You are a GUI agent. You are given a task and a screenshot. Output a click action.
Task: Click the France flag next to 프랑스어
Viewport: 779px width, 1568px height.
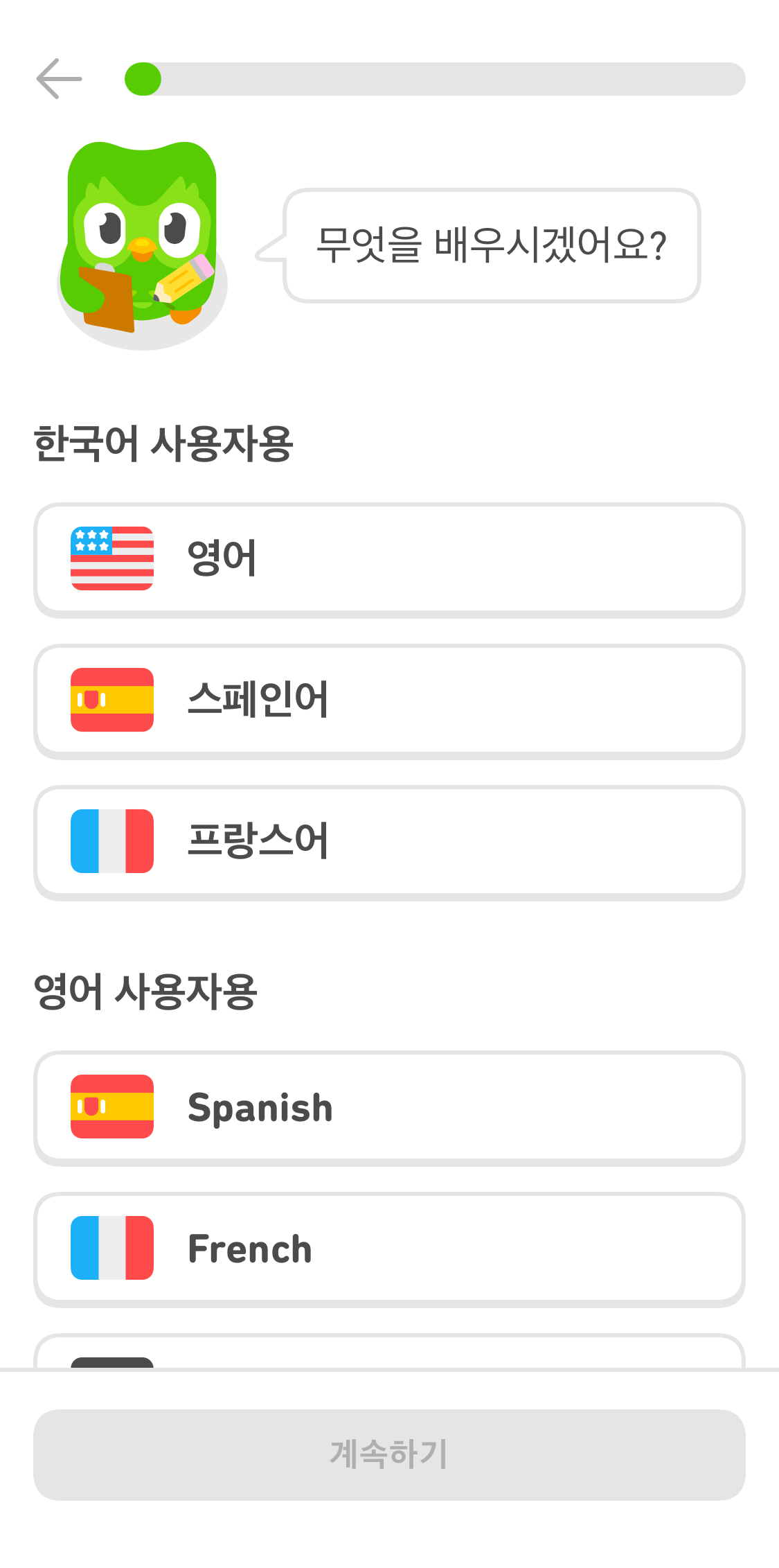pyautogui.click(x=111, y=841)
